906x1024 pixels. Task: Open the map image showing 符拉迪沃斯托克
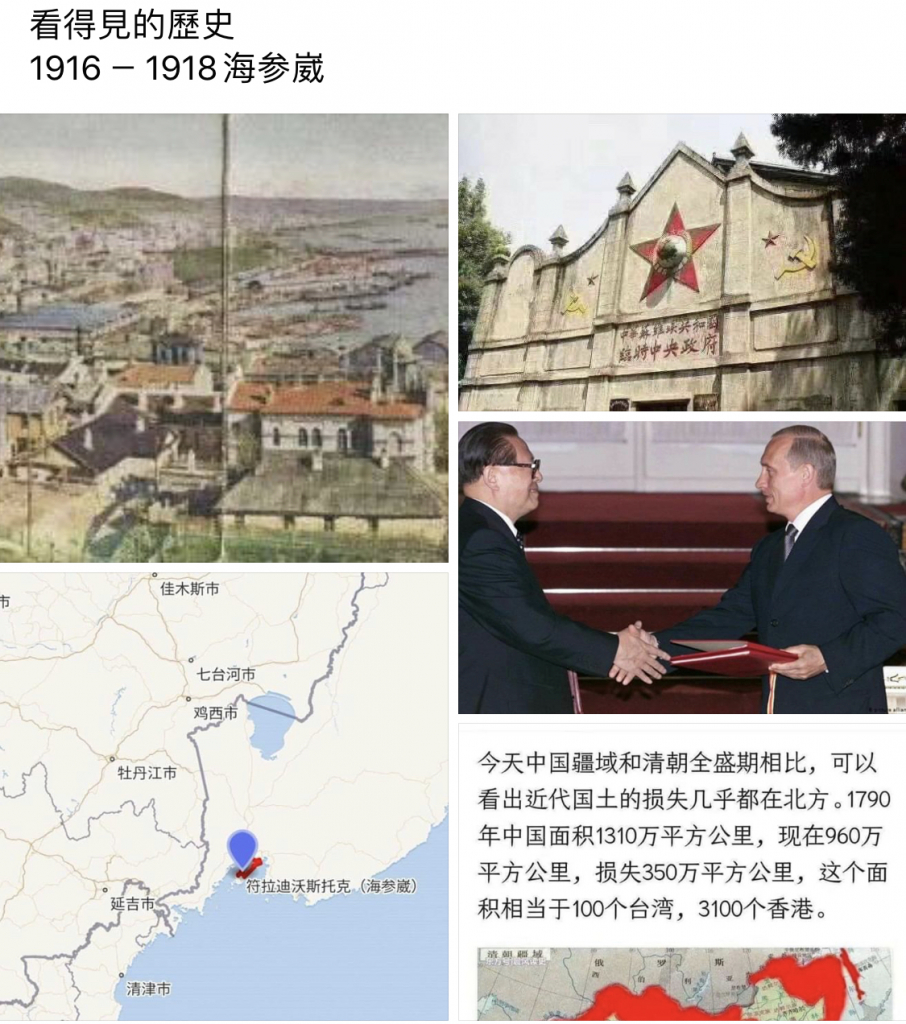tap(223, 795)
